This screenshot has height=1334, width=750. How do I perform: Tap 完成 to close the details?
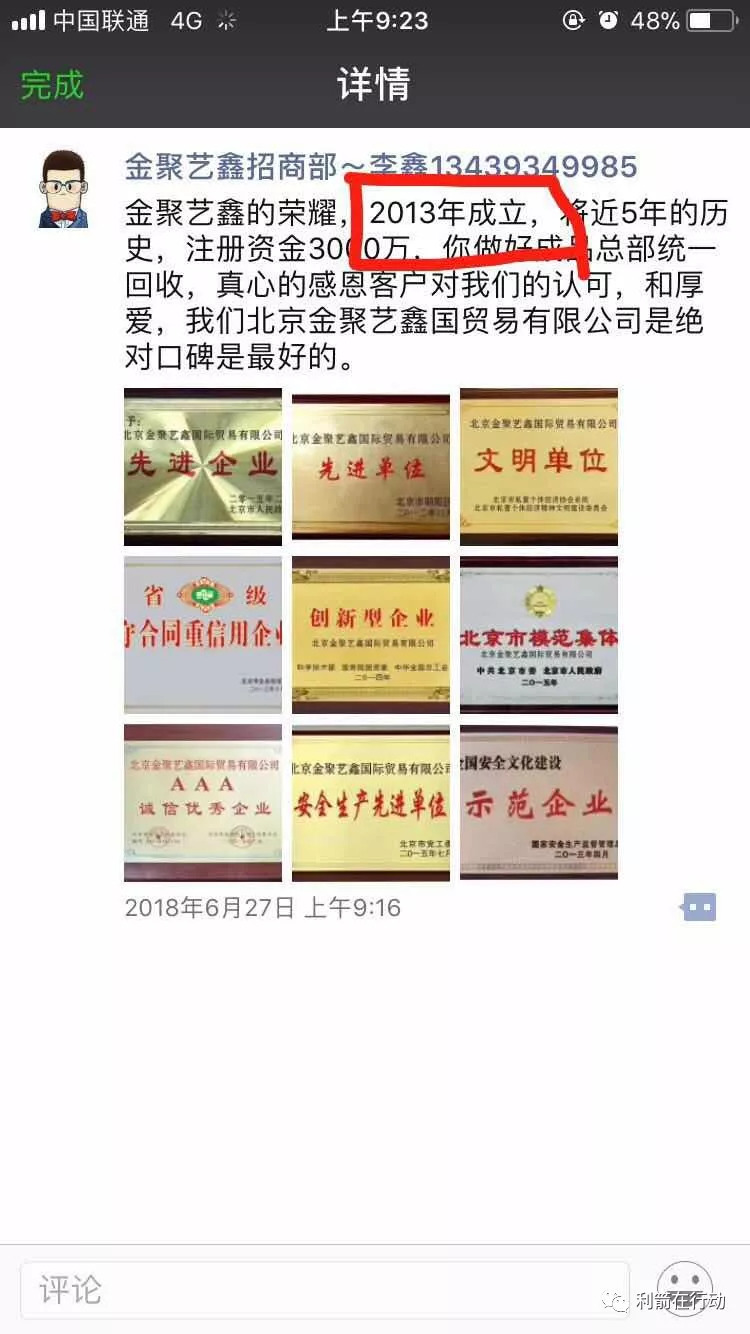coord(52,85)
